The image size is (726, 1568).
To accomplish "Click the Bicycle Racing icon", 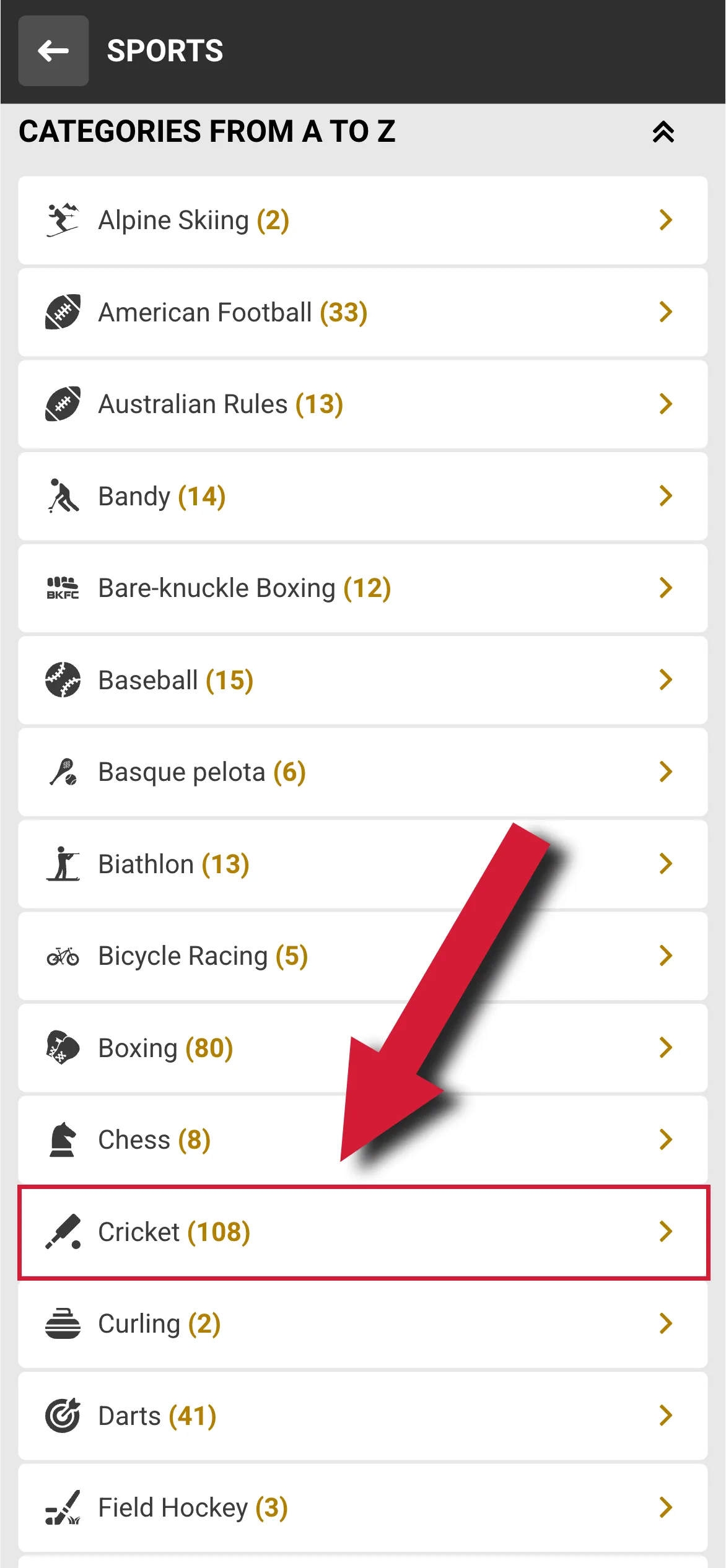I will tap(62, 956).
